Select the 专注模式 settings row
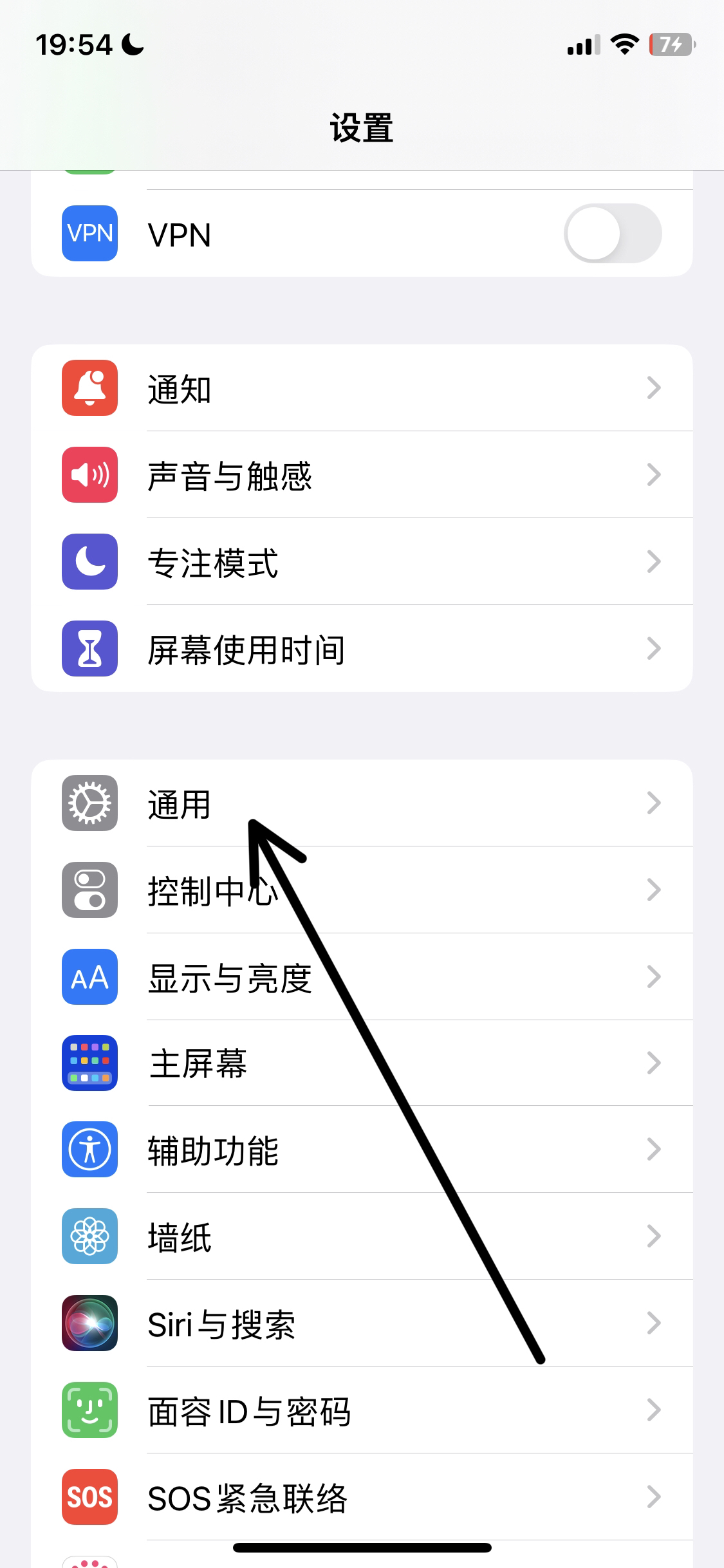The image size is (724, 1568). click(360, 561)
